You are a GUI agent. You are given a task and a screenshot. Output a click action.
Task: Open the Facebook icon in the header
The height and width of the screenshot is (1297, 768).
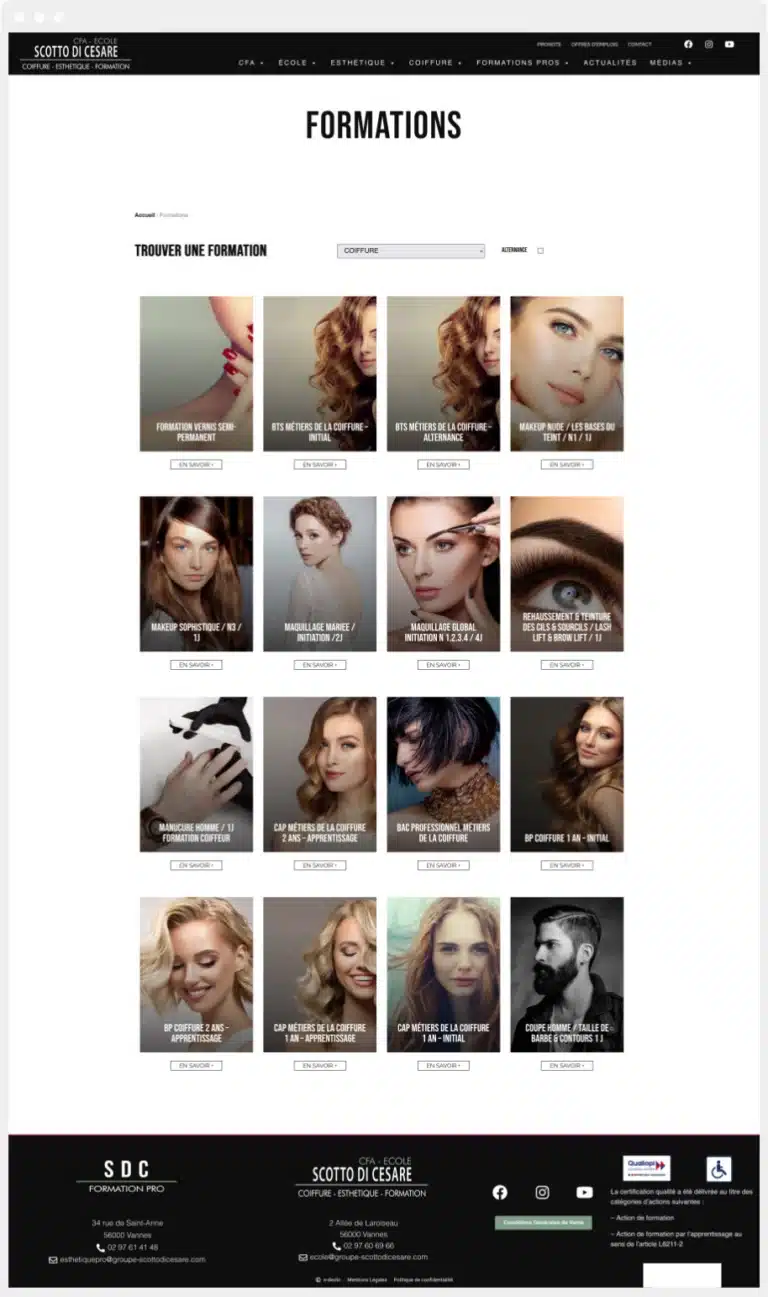point(688,44)
